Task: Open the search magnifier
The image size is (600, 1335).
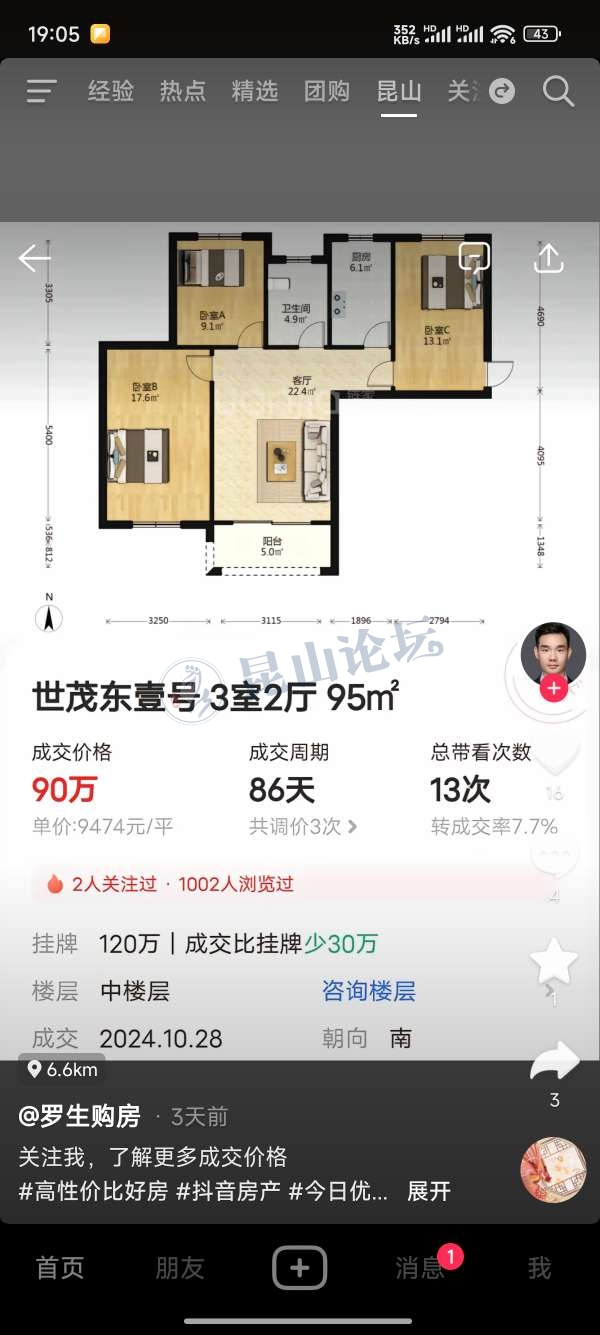Action: tap(558, 91)
